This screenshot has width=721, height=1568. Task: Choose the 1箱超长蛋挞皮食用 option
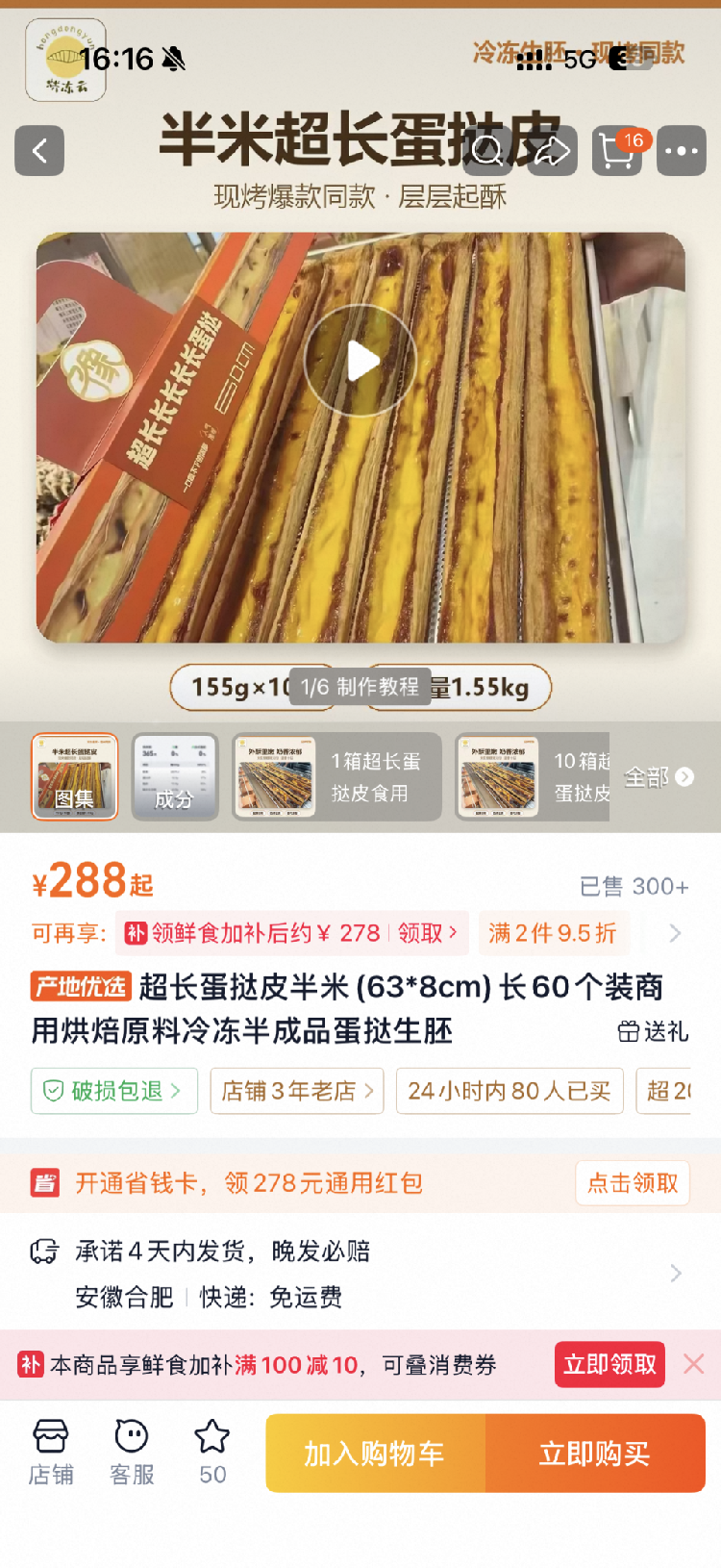coord(337,776)
